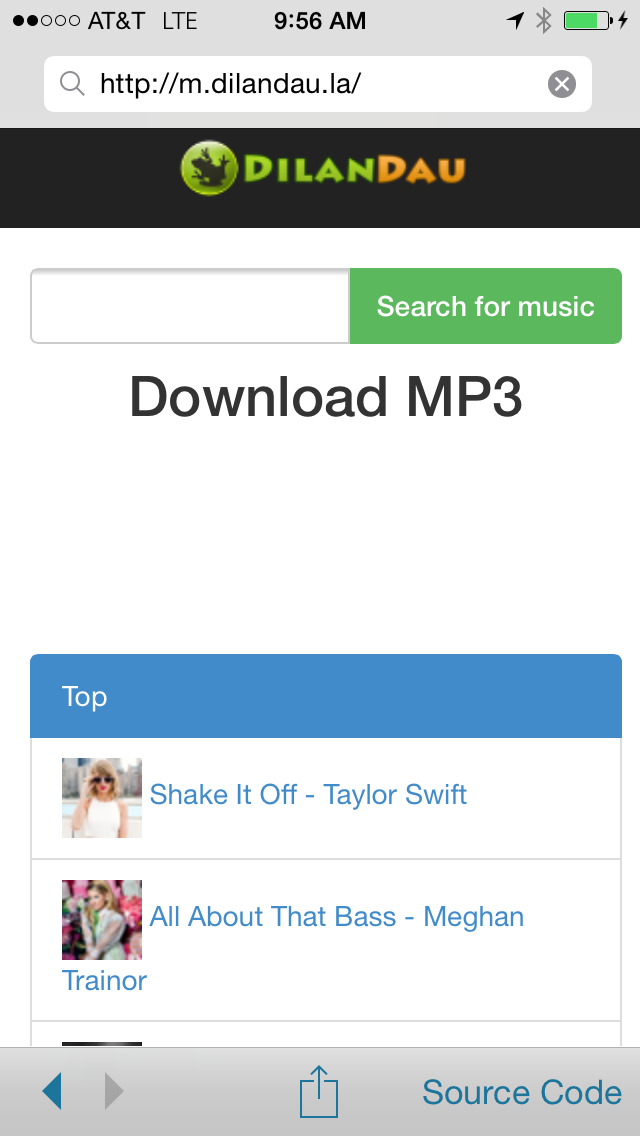
Task: Open Taylor Swift song thumbnail
Action: point(102,797)
